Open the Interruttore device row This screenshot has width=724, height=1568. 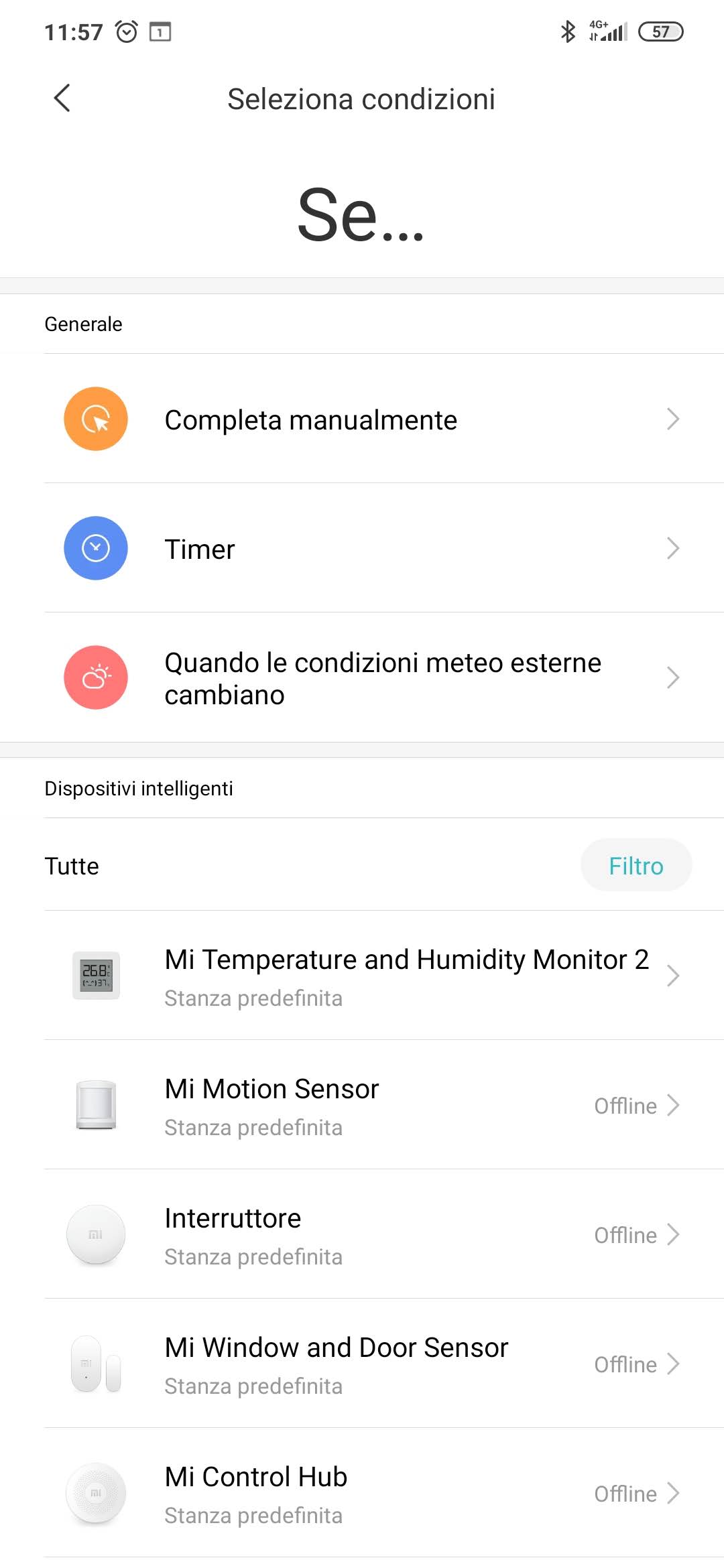point(362,1234)
